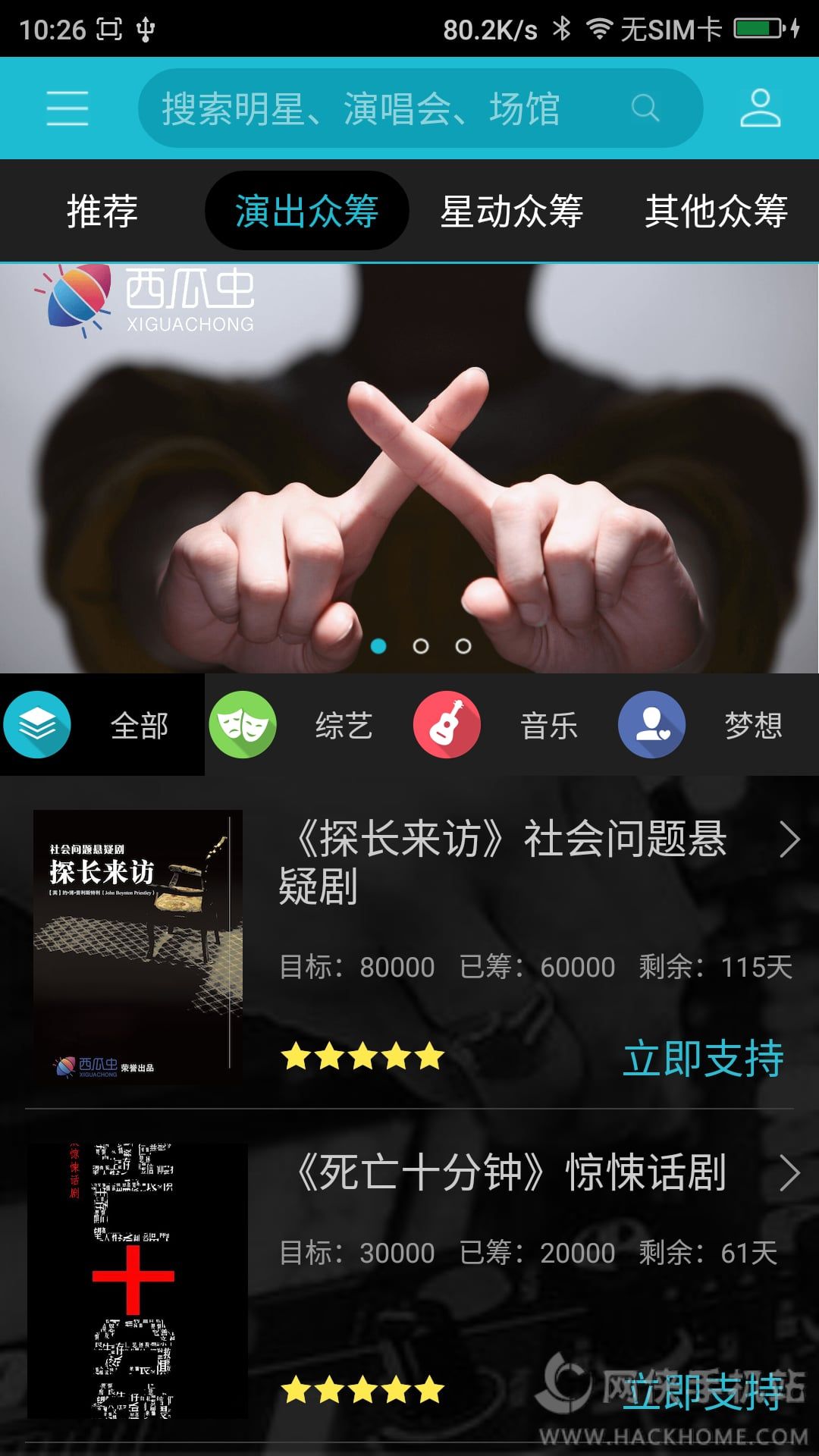Jump to the second banner page dot
The width and height of the screenshot is (819, 1456).
[421, 646]
